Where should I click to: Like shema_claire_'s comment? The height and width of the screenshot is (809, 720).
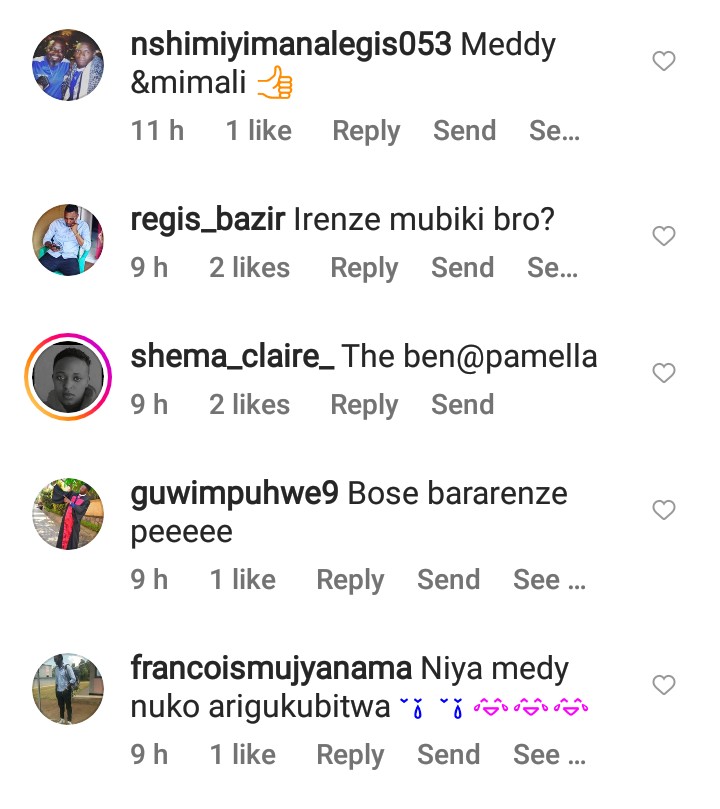click(664, 374)
